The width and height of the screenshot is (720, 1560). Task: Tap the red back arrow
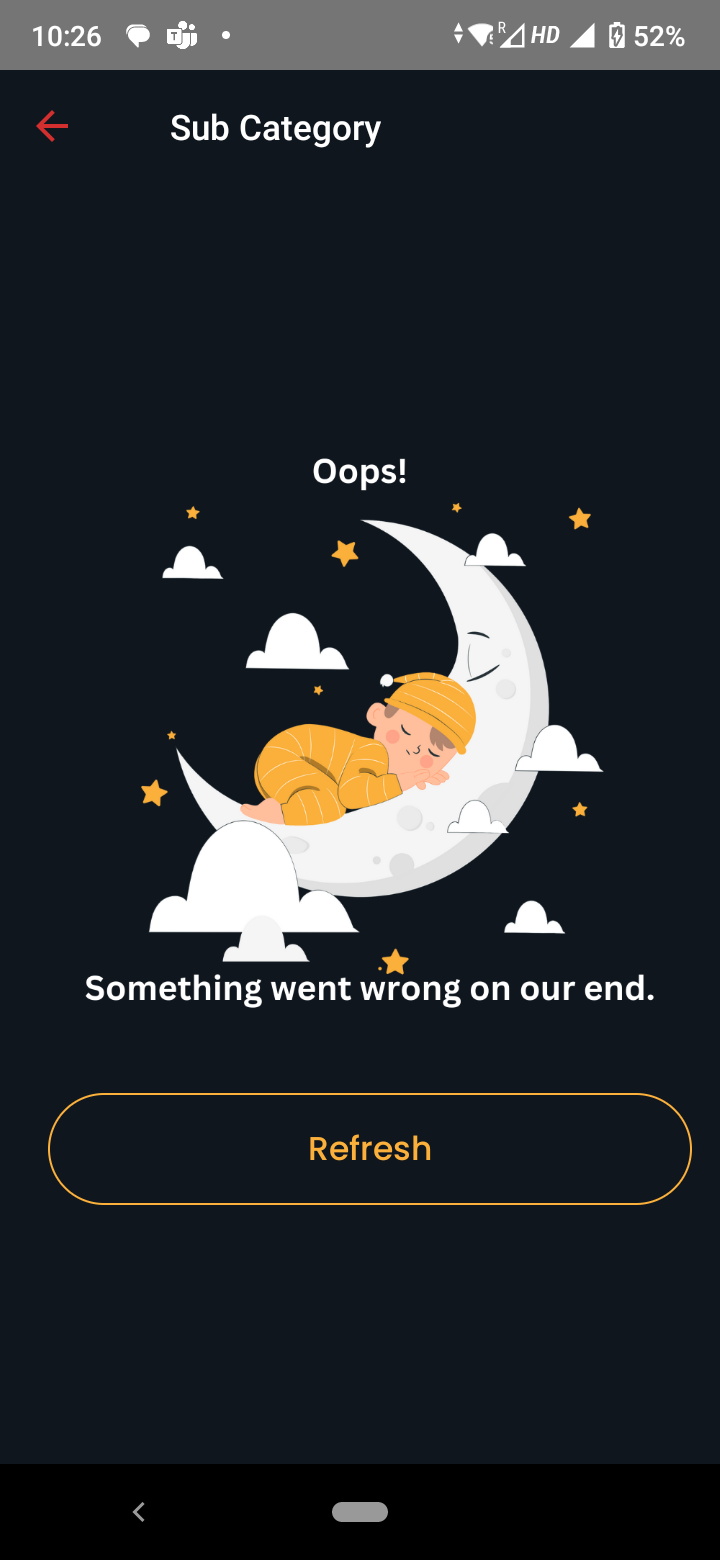(x=52, y=126)
